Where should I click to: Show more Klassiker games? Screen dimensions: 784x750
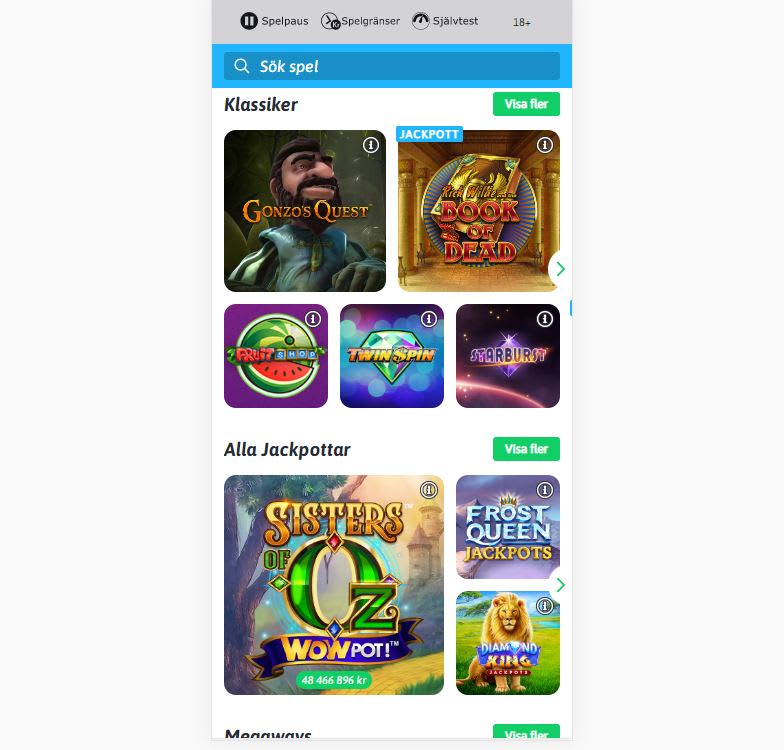[x=526, y=104]
